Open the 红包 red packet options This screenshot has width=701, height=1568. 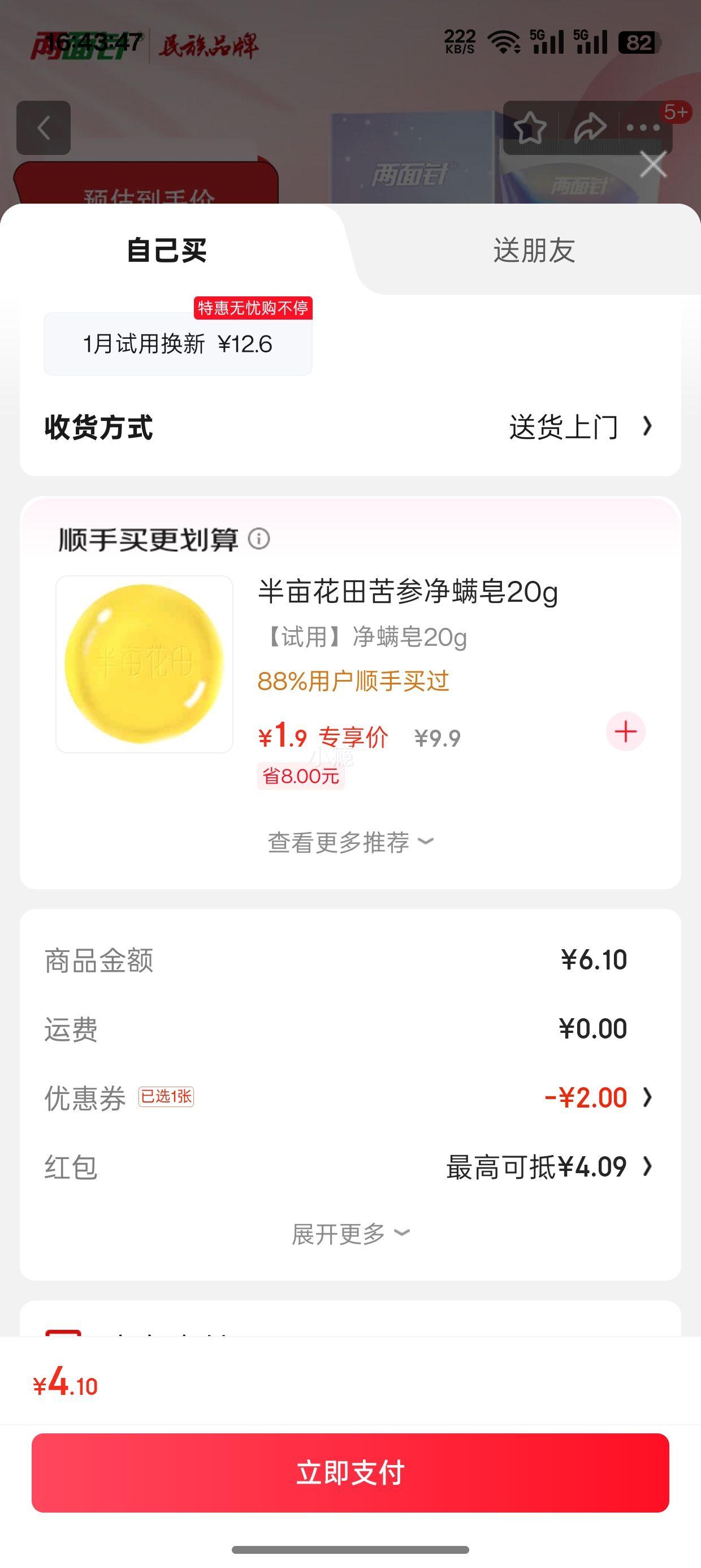pos(350,1167)
